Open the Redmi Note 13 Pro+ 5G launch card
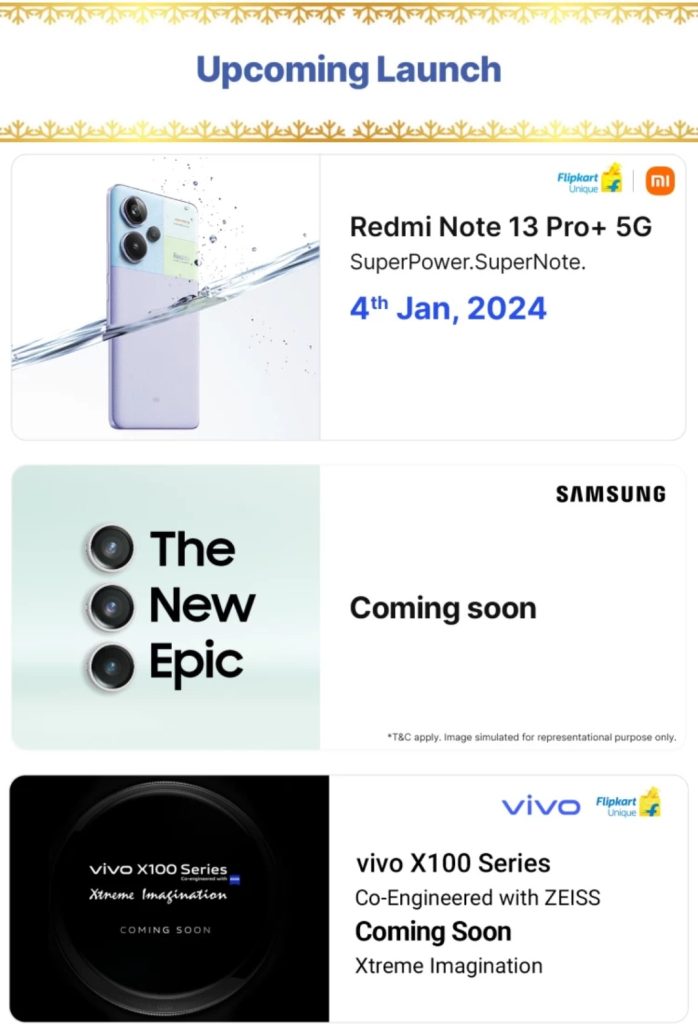The image size is (698, 1024). pyautogui.click(x=348, y=296)
